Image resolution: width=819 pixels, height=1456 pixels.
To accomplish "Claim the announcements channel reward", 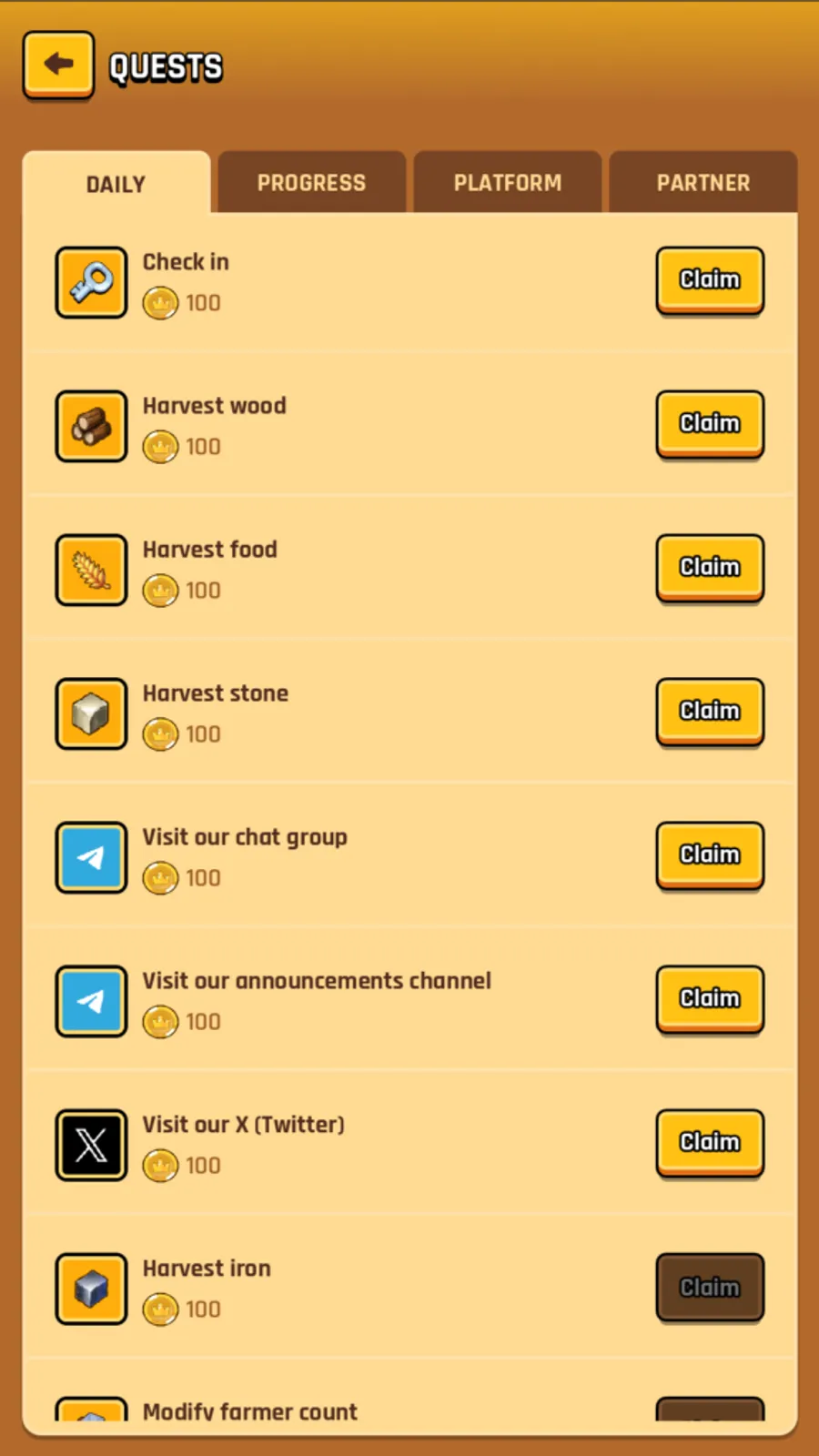I will (x=710, y=998).
